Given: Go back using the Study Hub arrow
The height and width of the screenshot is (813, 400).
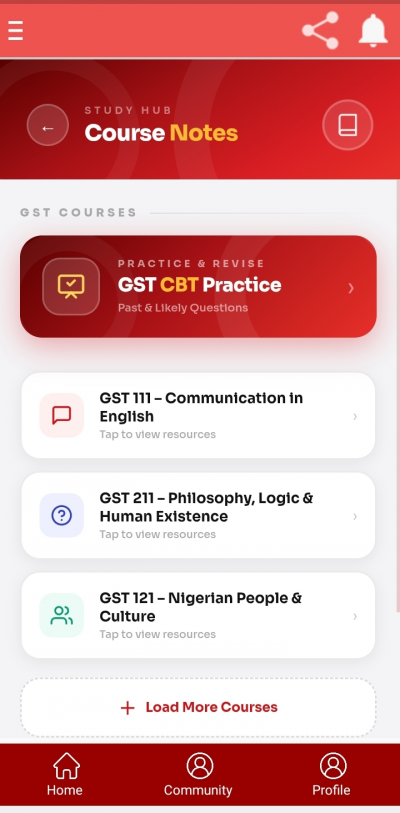Looking at the screenshot, I should point(48,125).
